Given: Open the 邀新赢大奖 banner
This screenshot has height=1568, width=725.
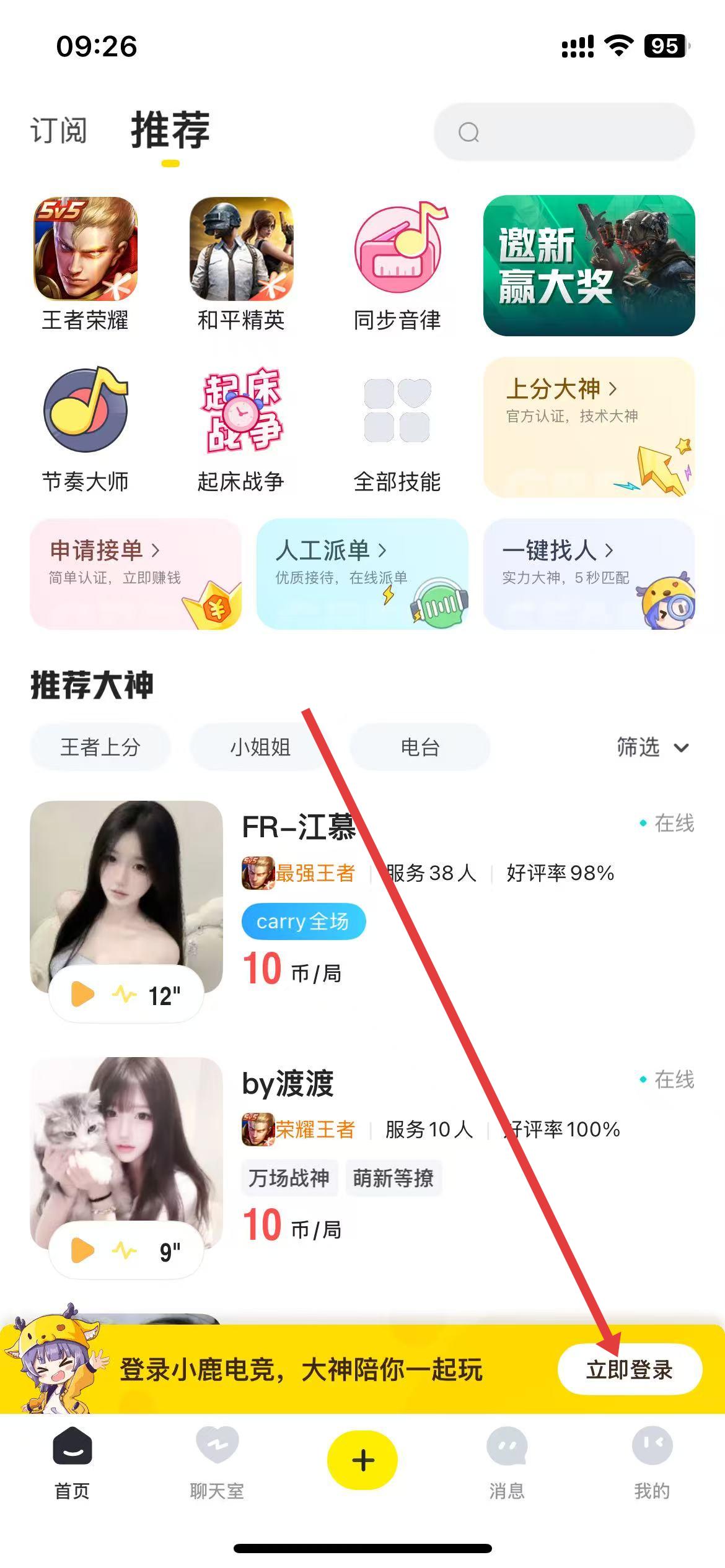Looking at the screenshot, I should point(589,266).
